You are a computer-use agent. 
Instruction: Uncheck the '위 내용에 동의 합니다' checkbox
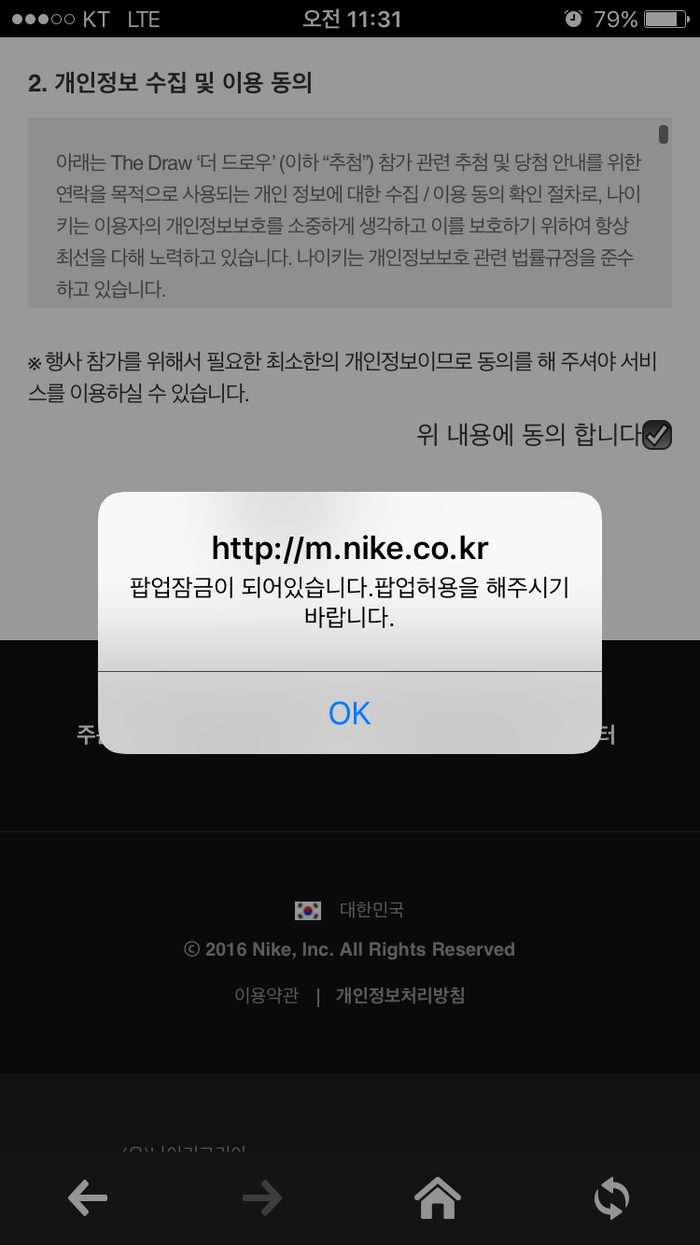point(657,435)
